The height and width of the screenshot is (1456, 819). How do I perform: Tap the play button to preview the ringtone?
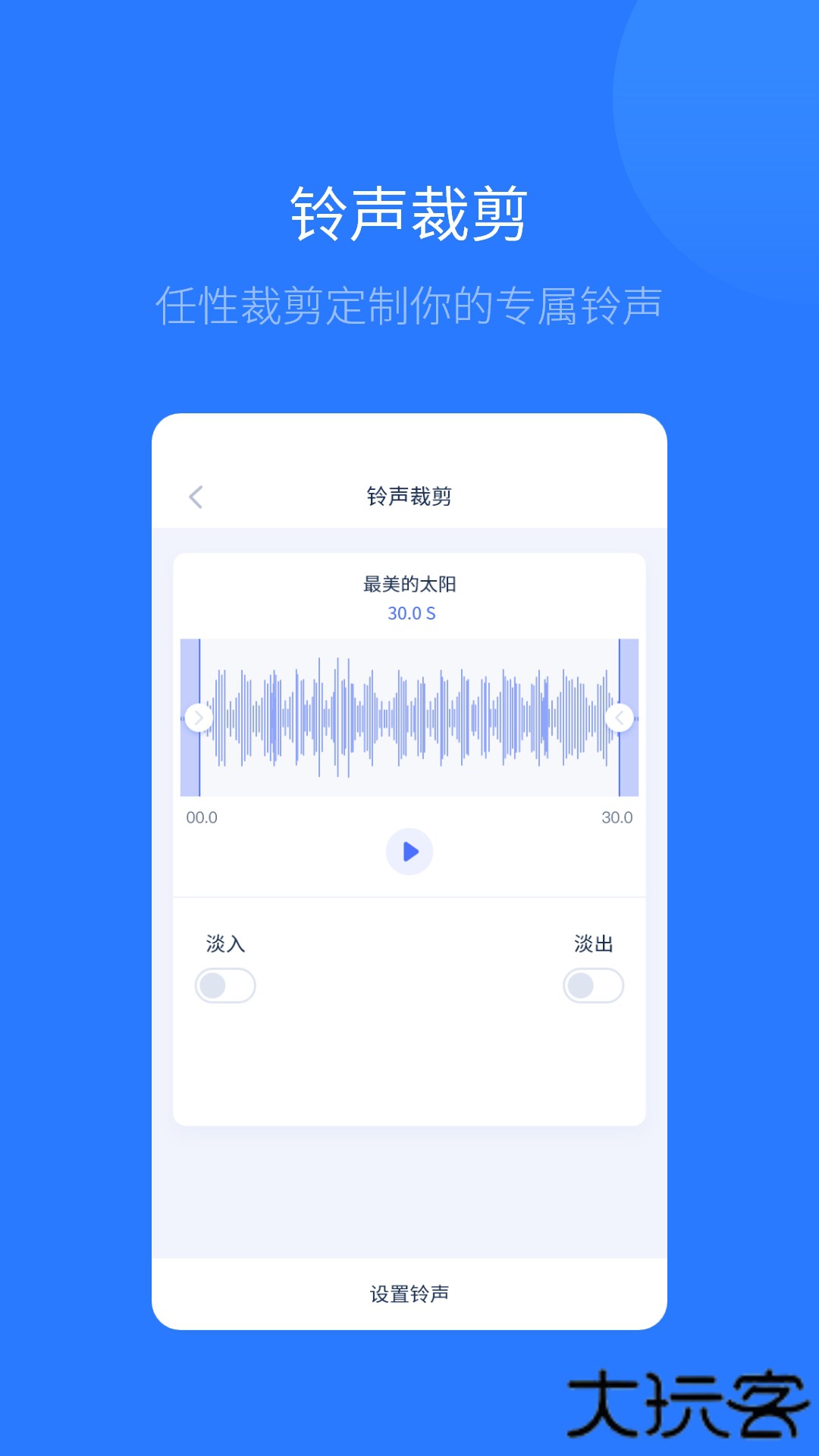tap(409, 852)
